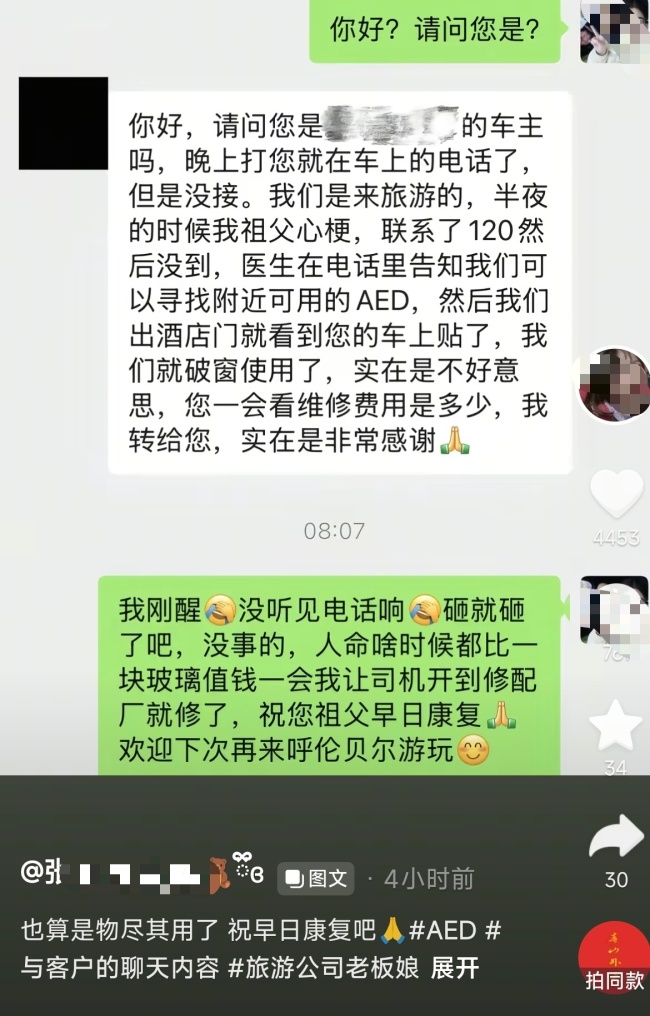Image resolution: width=650 pixels, height=1016 pixels.
Task: Add this post to favorites with the star
Action: click(x=615, y=725)
